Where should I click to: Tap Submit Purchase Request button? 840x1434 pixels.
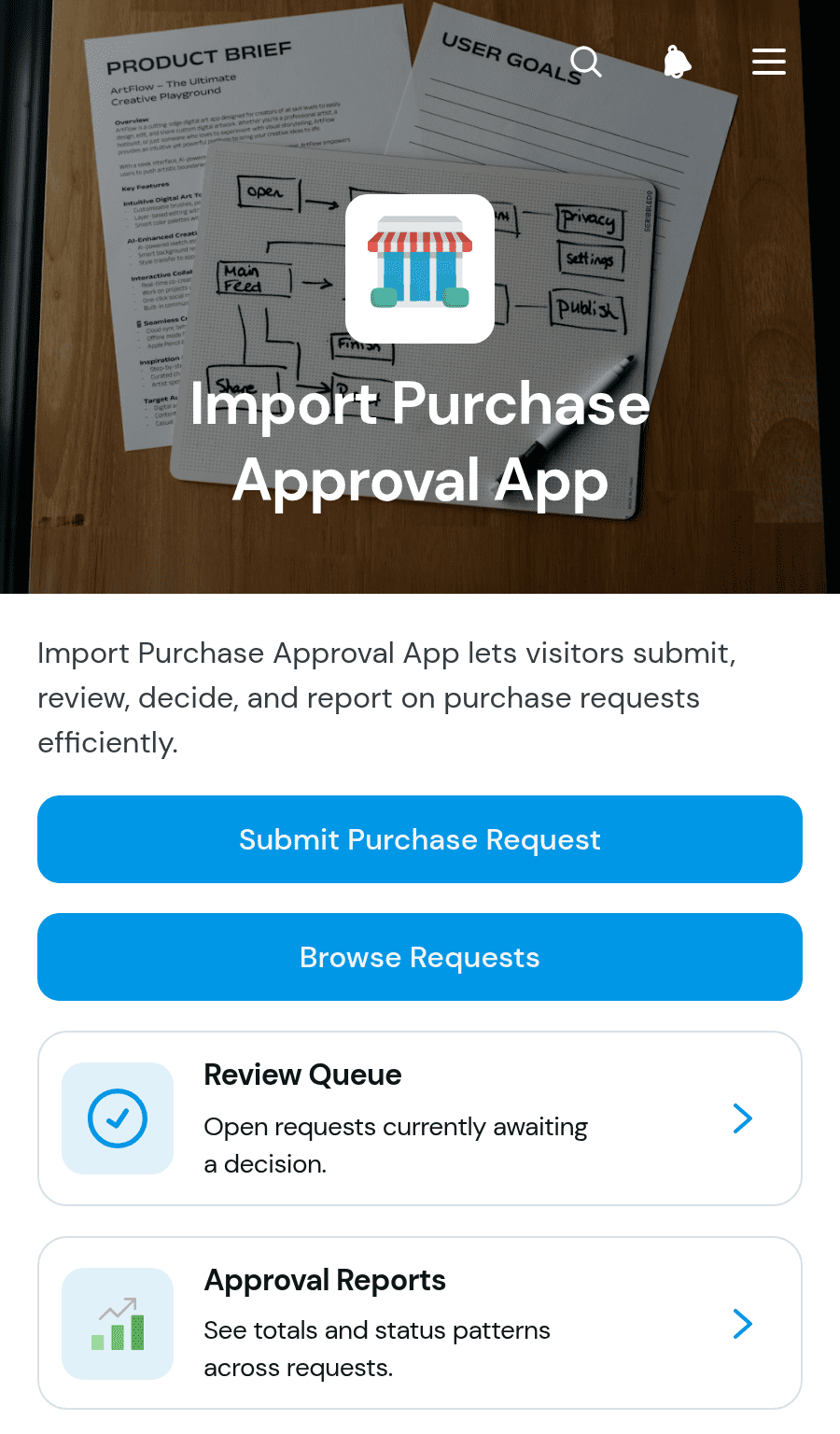coord(420,839)
